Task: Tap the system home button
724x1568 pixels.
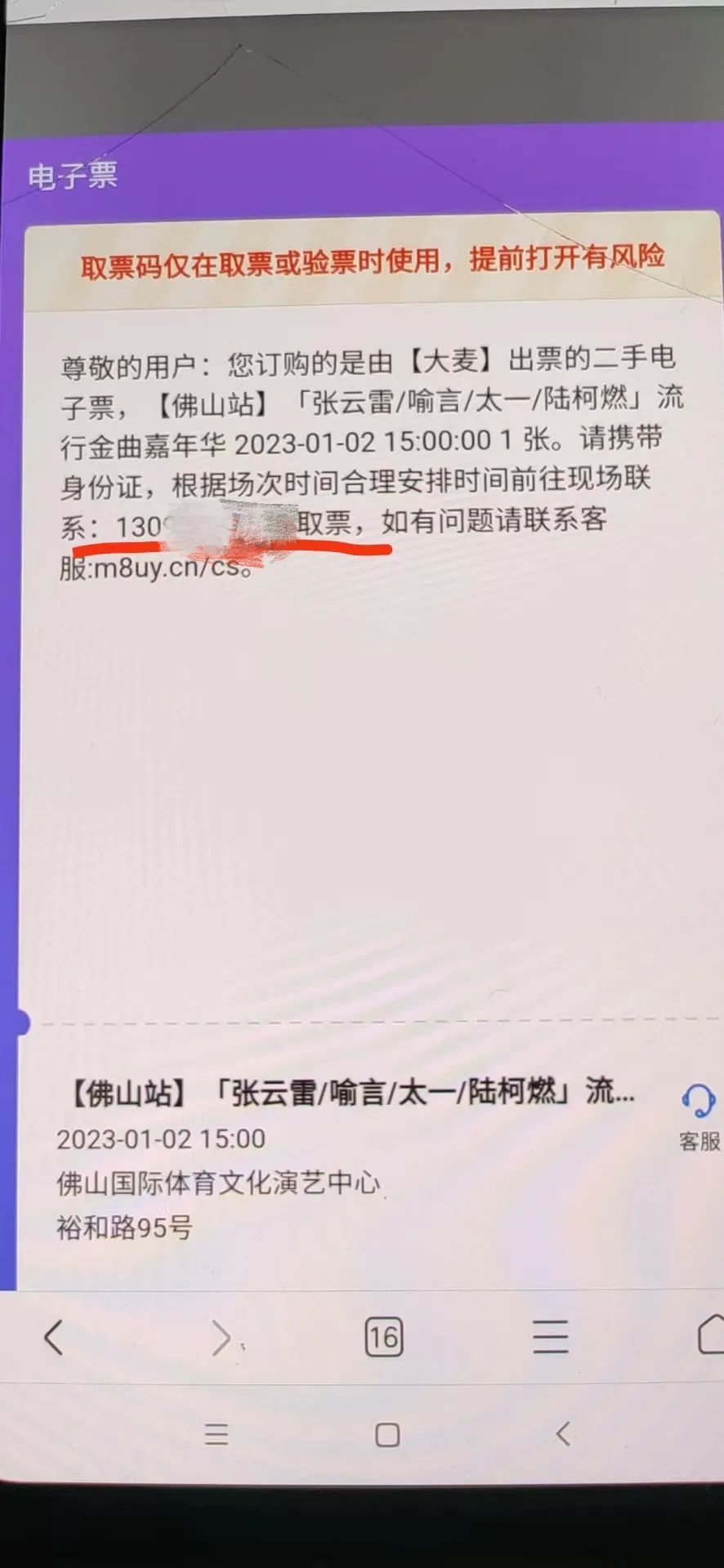Action: 387,1435
